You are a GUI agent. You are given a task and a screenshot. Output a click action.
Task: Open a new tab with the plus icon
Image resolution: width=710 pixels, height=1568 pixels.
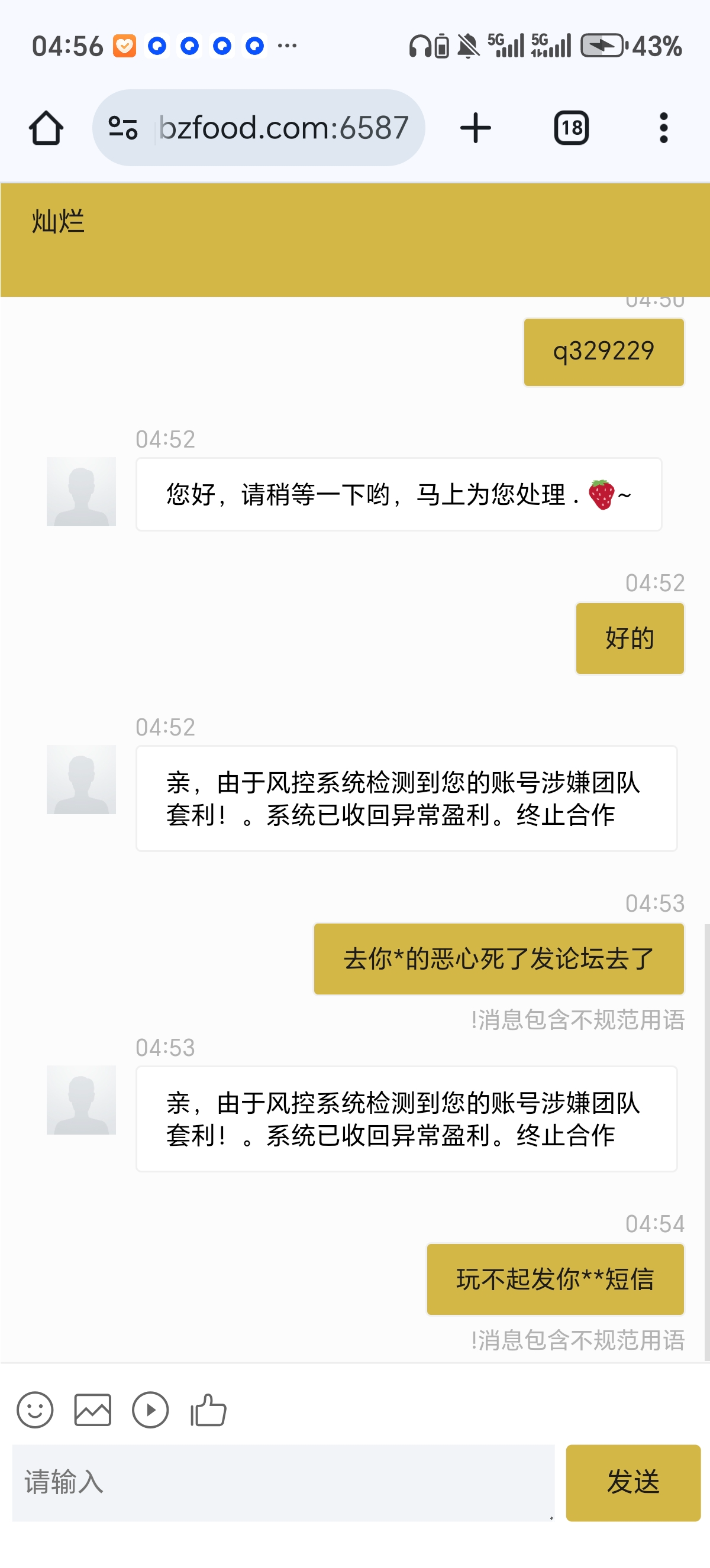coord(475,128)
